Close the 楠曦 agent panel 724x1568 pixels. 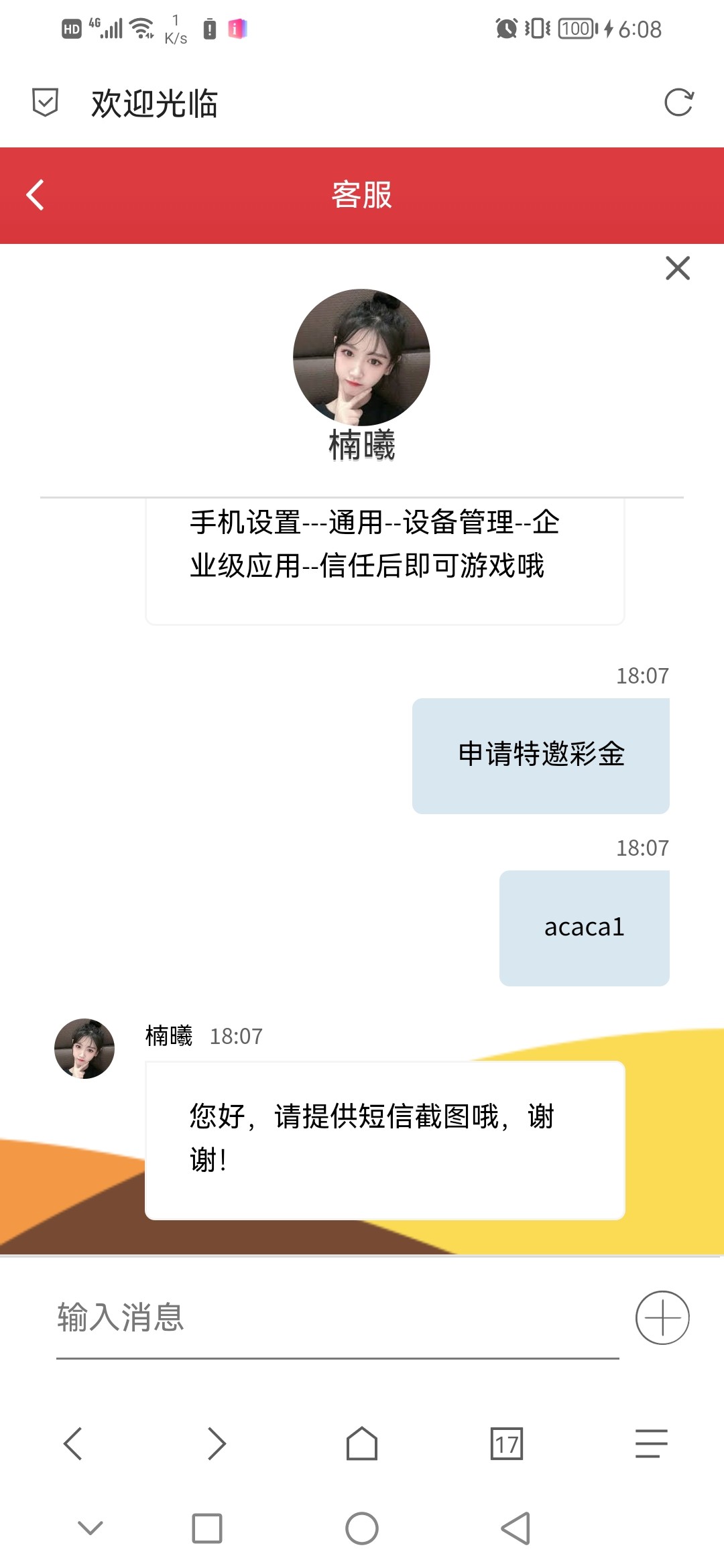[677, 268]
